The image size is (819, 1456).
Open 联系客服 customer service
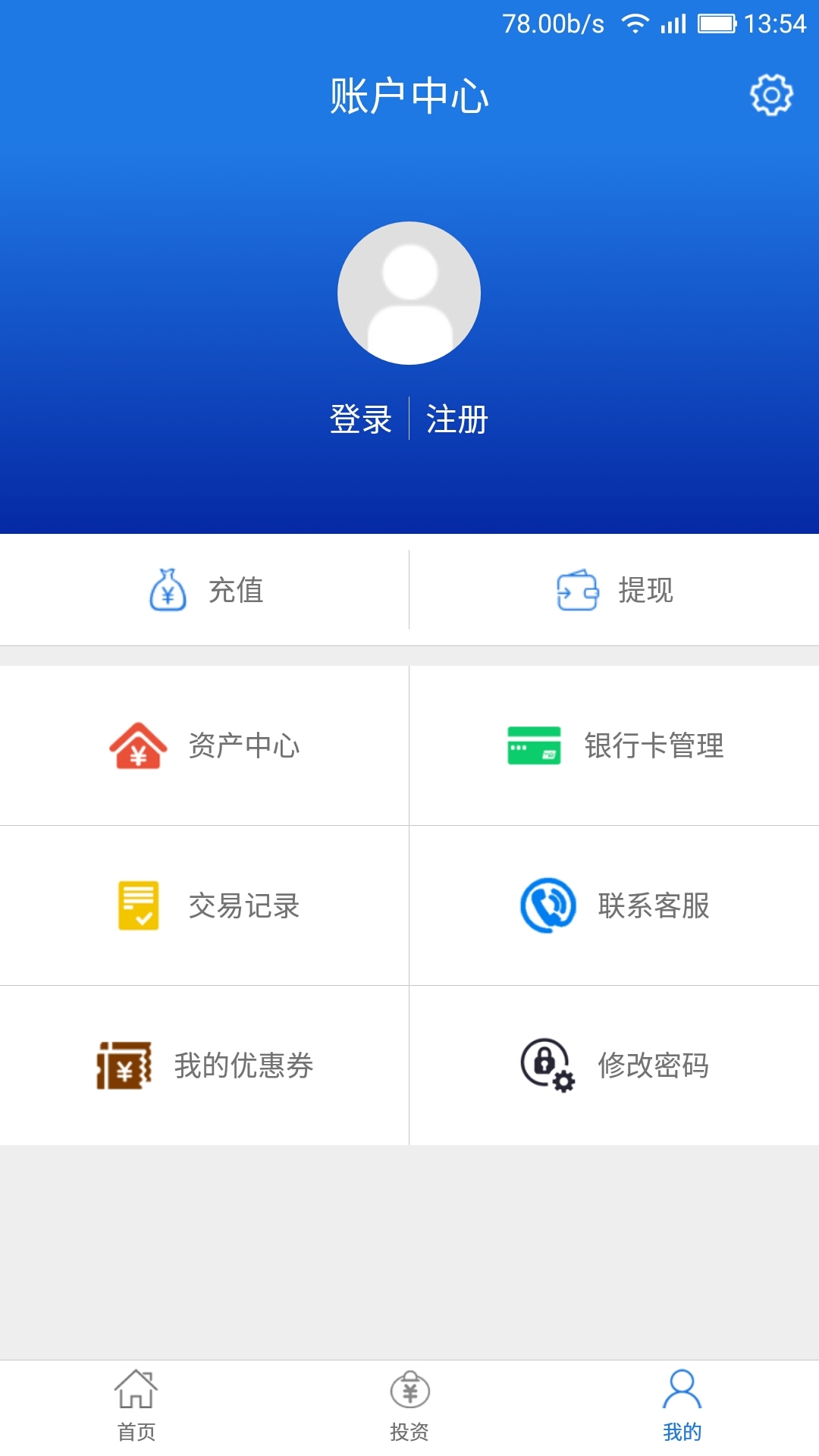click(x=614, y=905)
